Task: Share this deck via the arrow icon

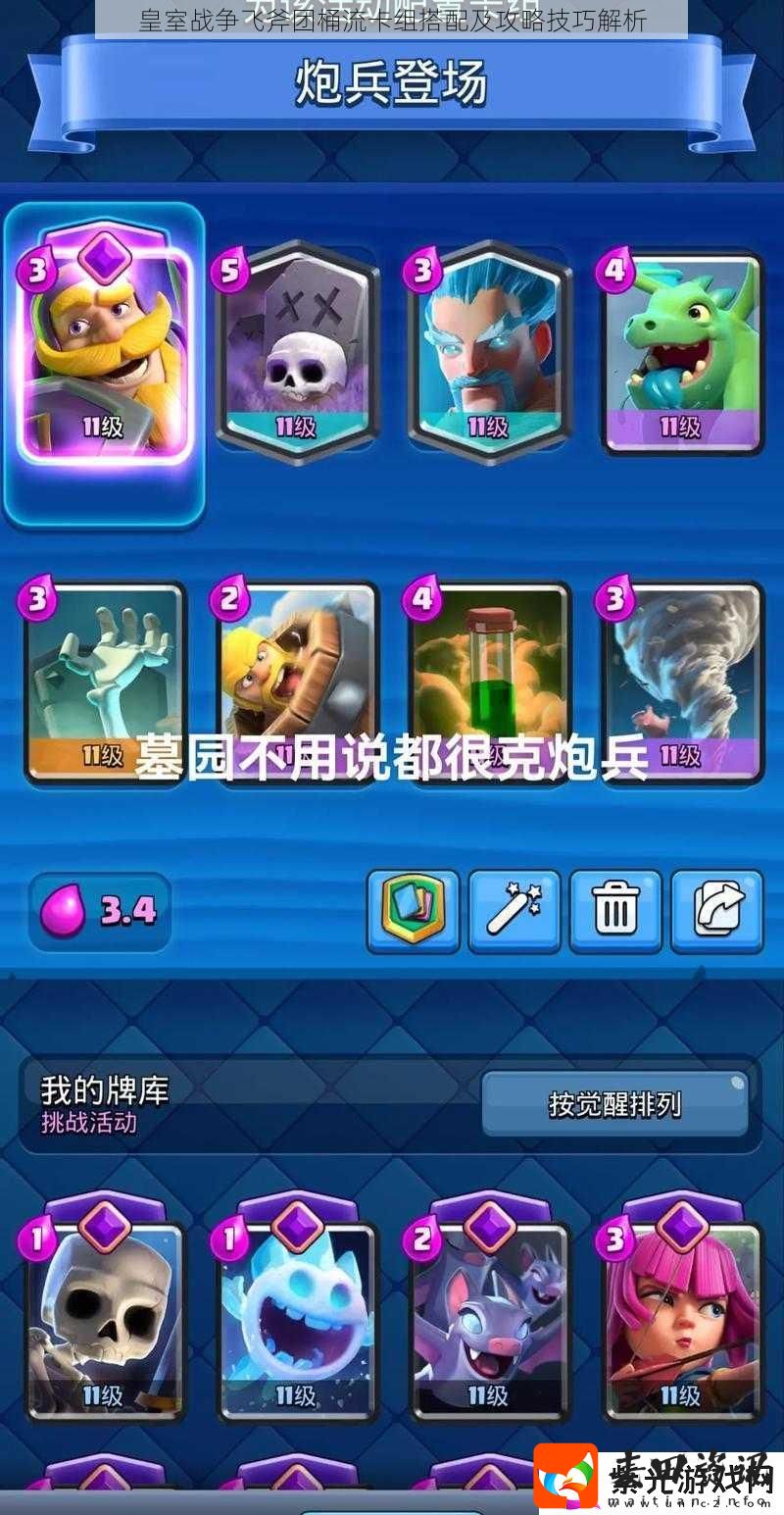Action: pyautogui.click(x=716, y=911)
